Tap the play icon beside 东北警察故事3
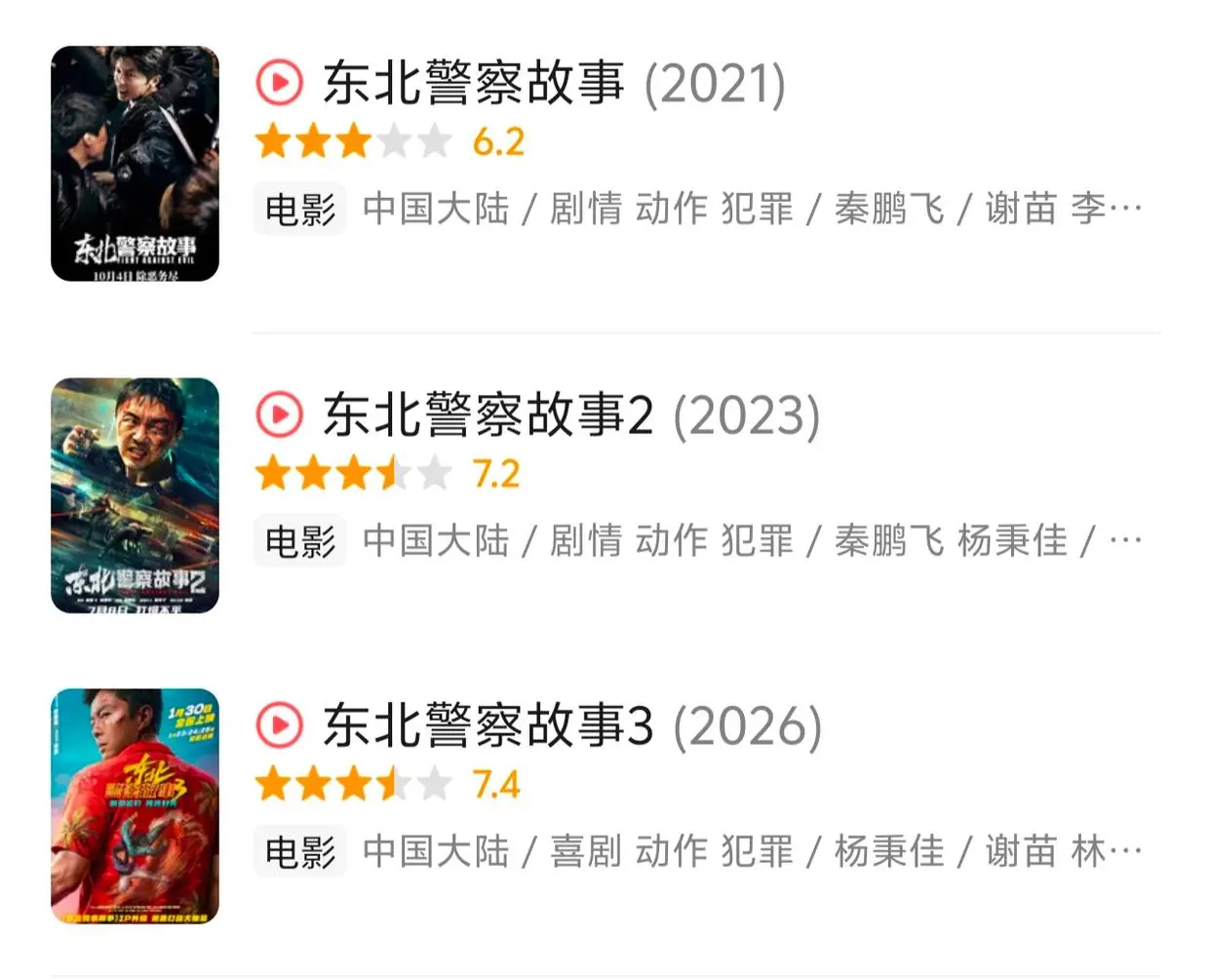The width and height of the screenshot is (1211, 980). pos(280,726)
